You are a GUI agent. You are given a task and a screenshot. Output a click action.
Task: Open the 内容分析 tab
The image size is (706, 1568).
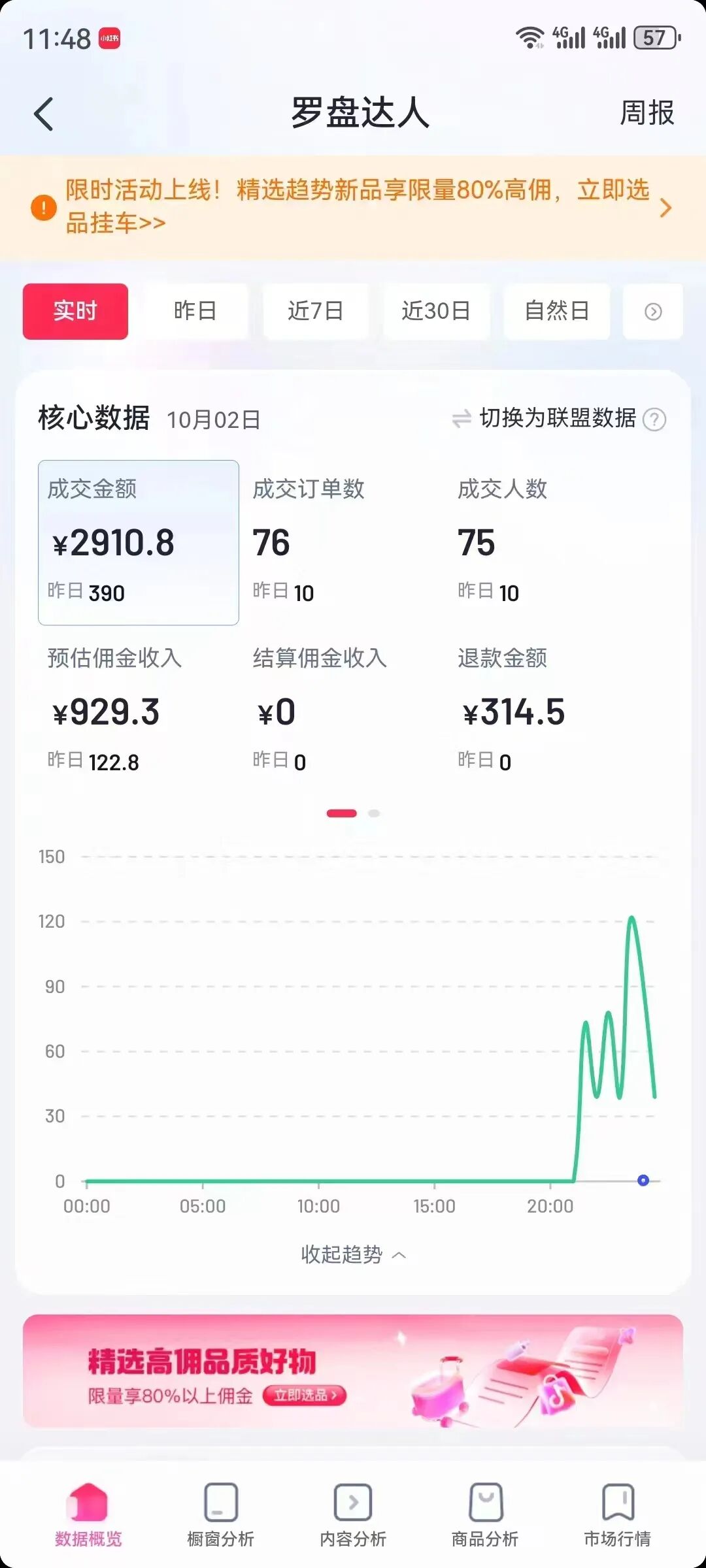click(x=353, y=1514)
